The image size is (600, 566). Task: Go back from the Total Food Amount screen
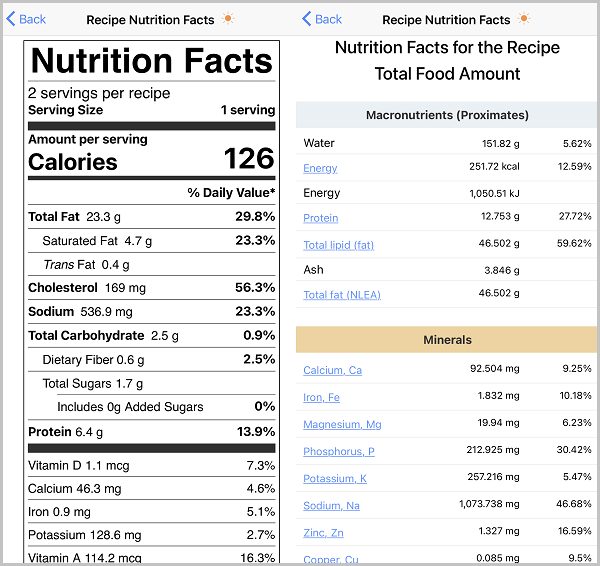322,19
